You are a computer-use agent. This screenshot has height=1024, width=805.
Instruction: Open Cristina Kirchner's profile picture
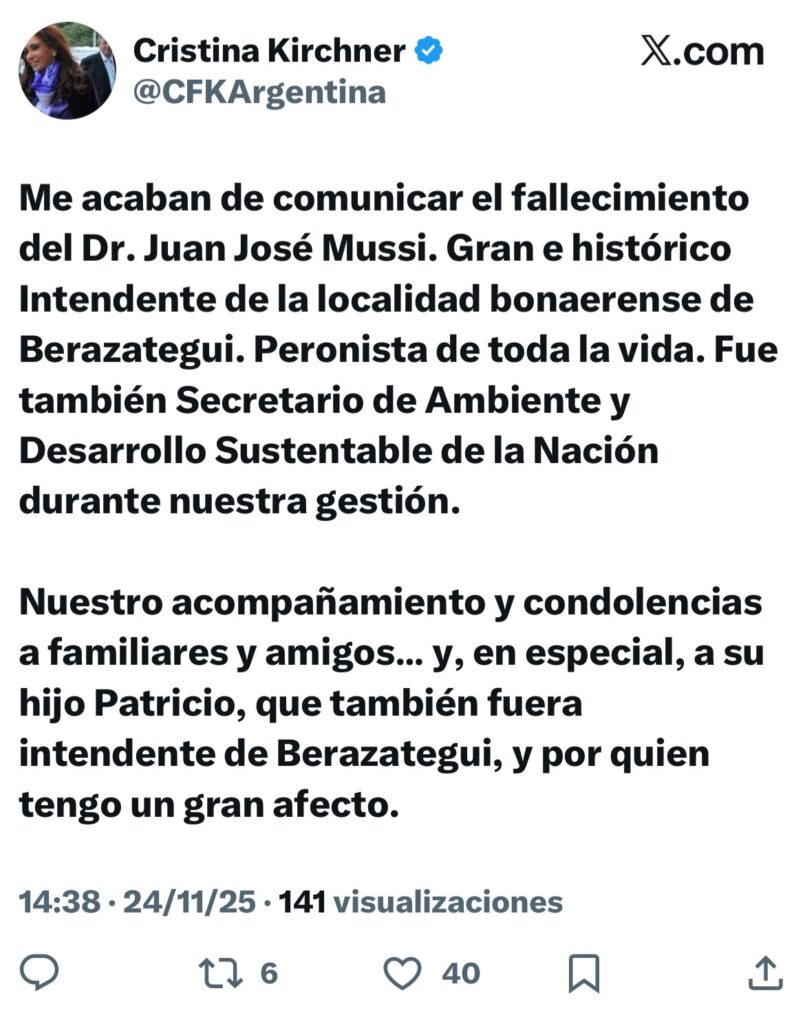(68, 72)
